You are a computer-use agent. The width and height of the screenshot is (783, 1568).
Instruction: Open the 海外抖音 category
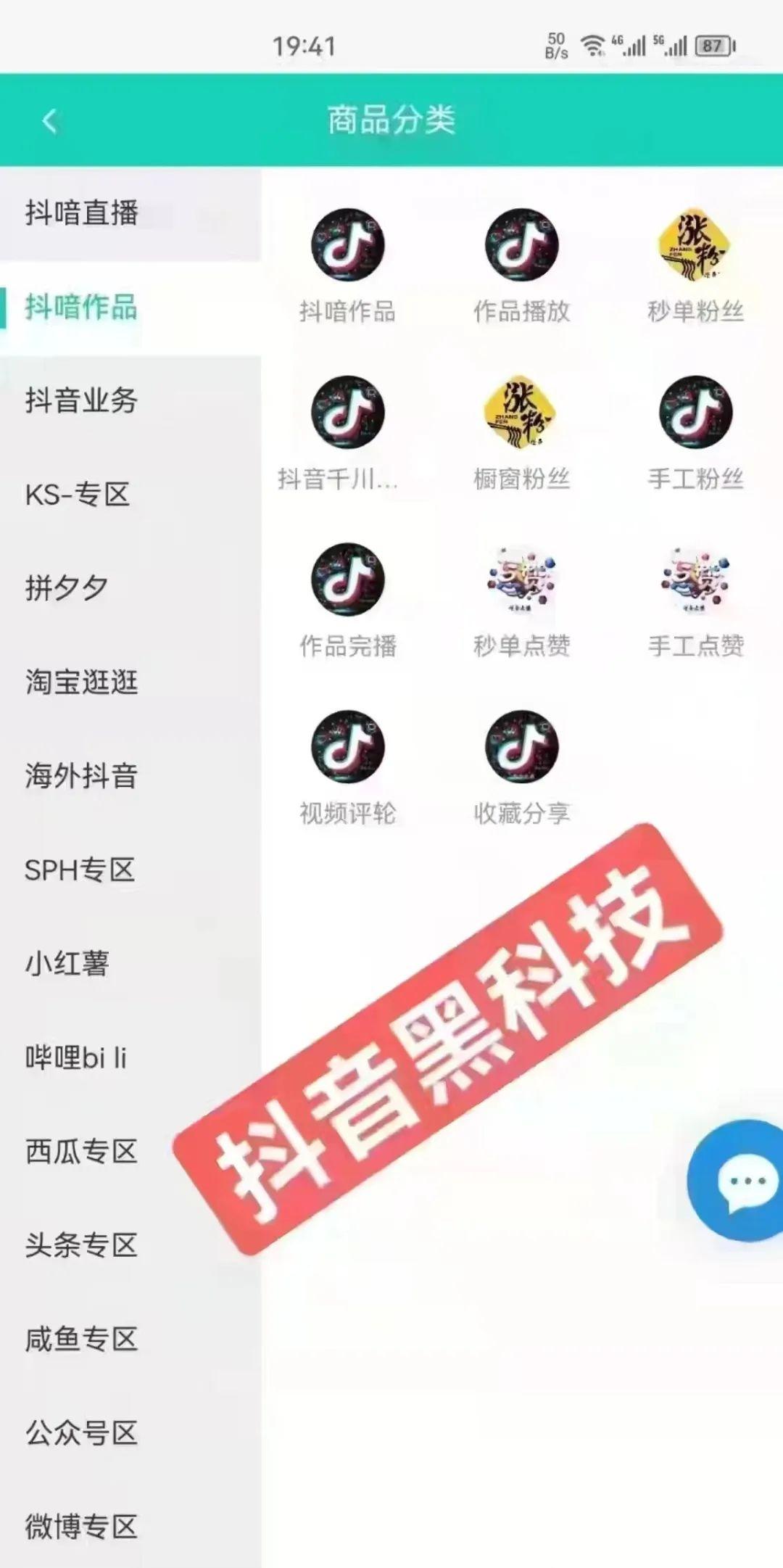click(x=130, y=776)
